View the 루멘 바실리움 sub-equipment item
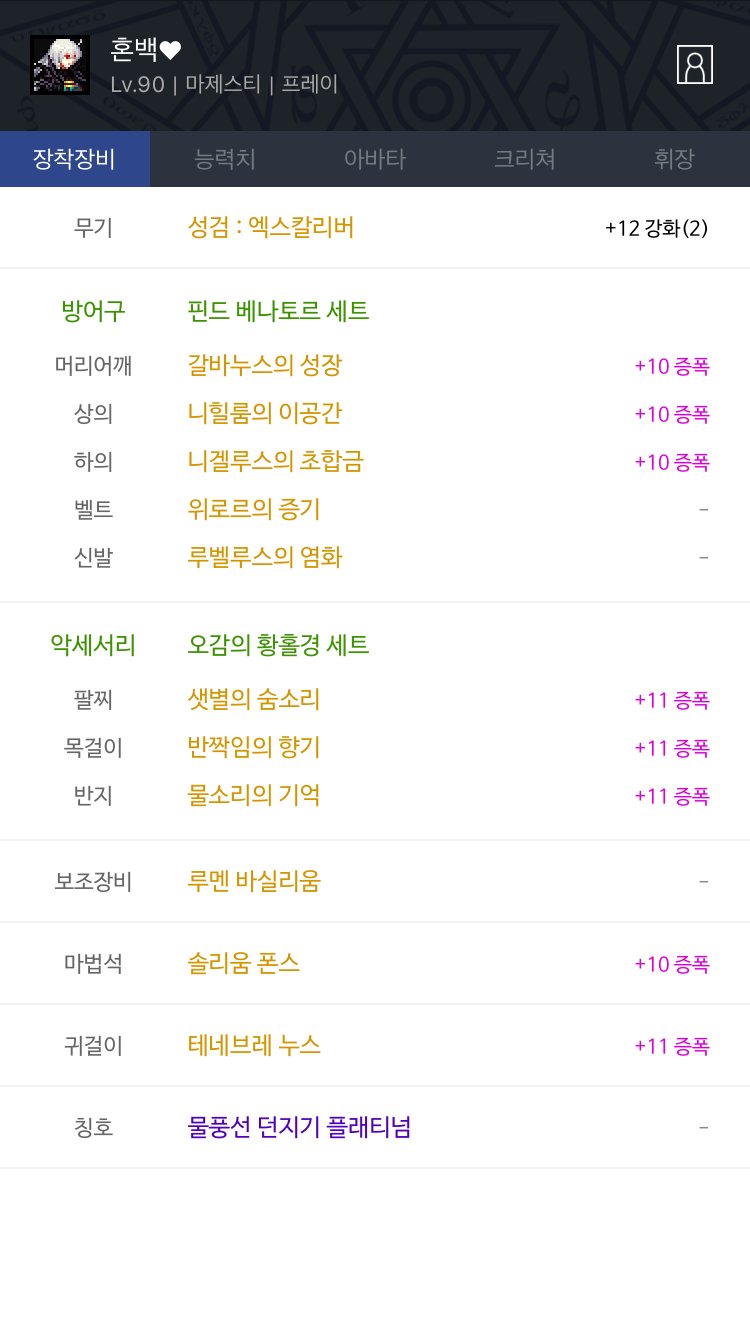Image resolution: width=750 pixels, height=1334 pixels. tap(254, 881)
